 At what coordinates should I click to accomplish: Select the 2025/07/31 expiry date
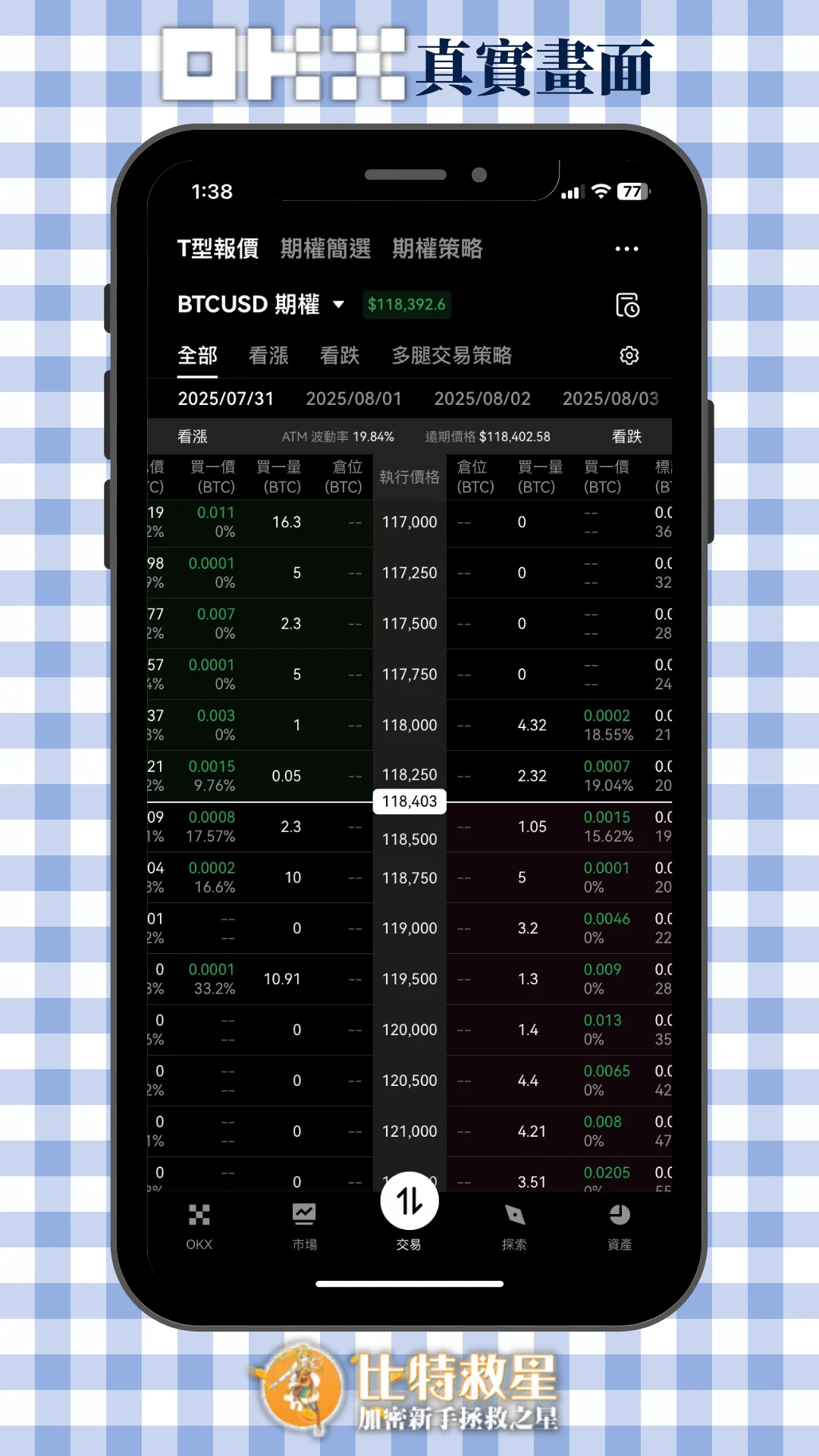click(x=225, y=398)
